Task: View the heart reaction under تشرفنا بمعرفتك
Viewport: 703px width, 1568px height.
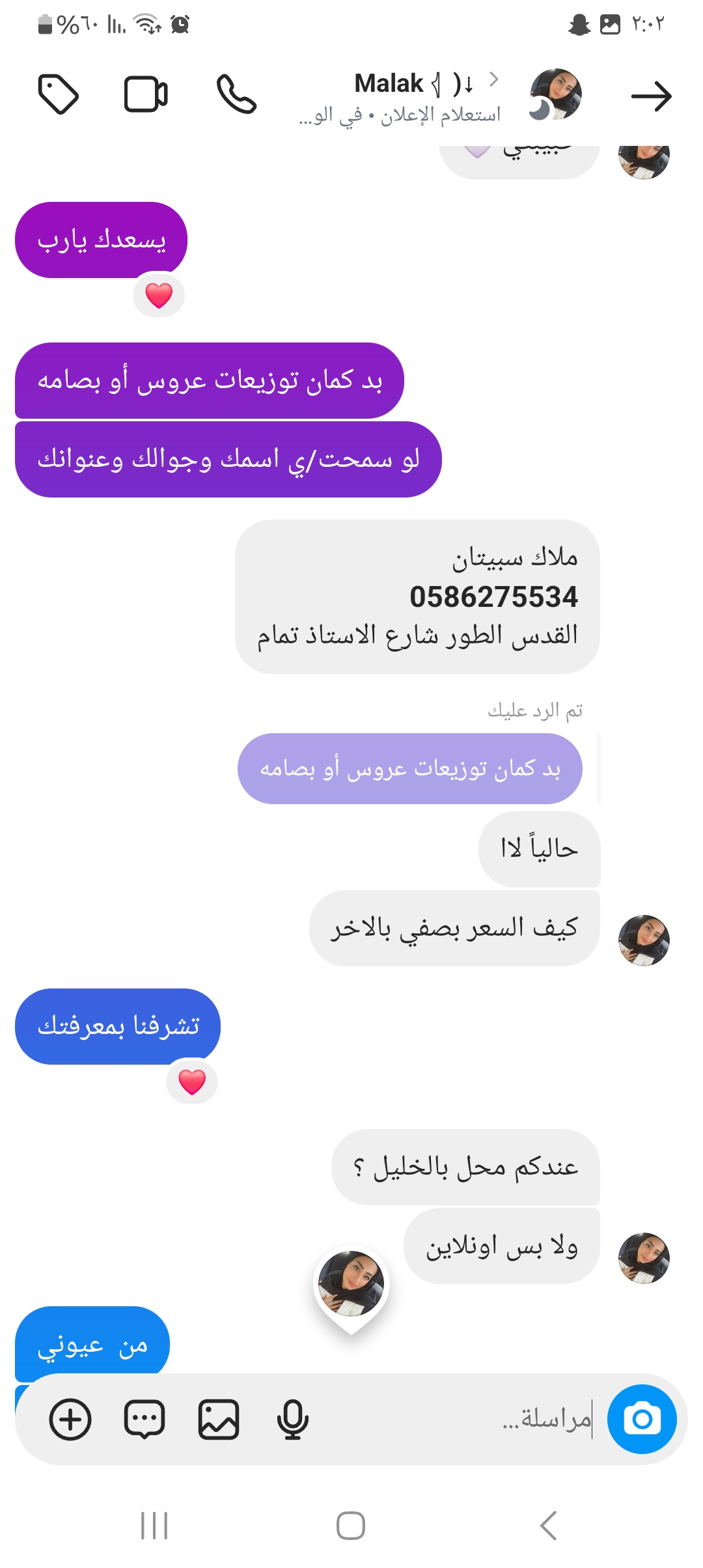Action: click(192, 1082)
